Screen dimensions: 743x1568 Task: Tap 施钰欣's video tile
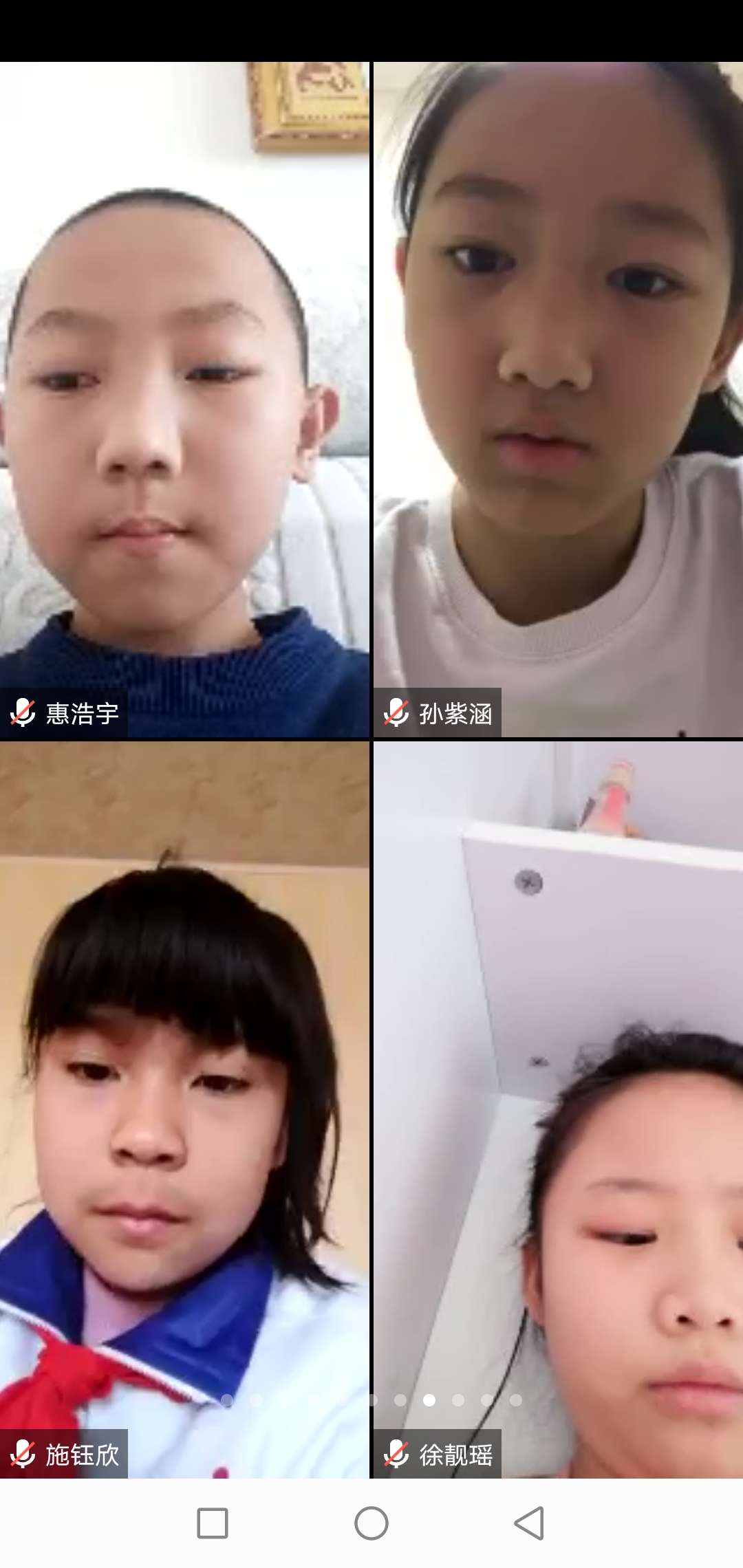click(184, 1107)
